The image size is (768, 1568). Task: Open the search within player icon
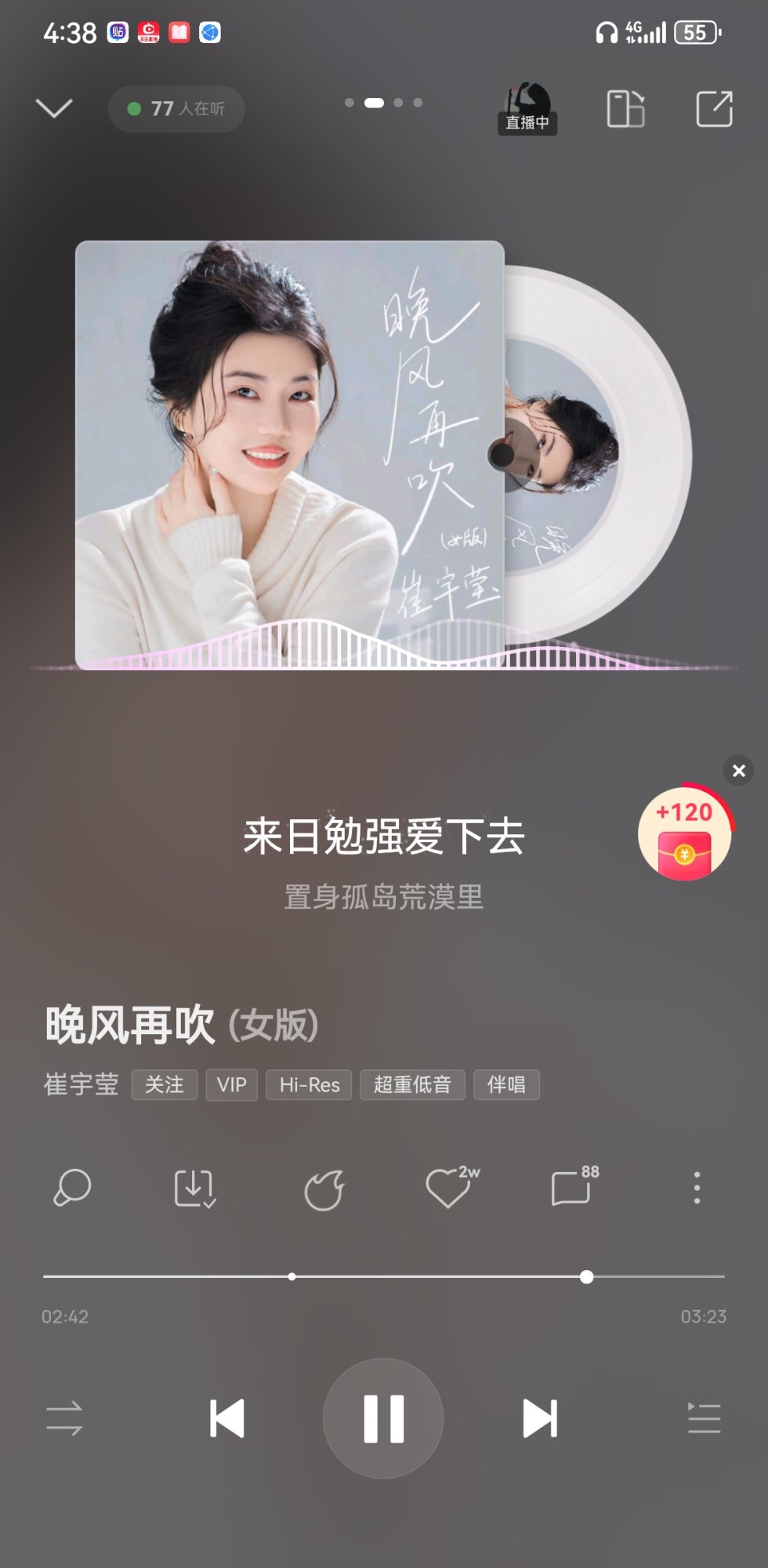coord(71,1189)
